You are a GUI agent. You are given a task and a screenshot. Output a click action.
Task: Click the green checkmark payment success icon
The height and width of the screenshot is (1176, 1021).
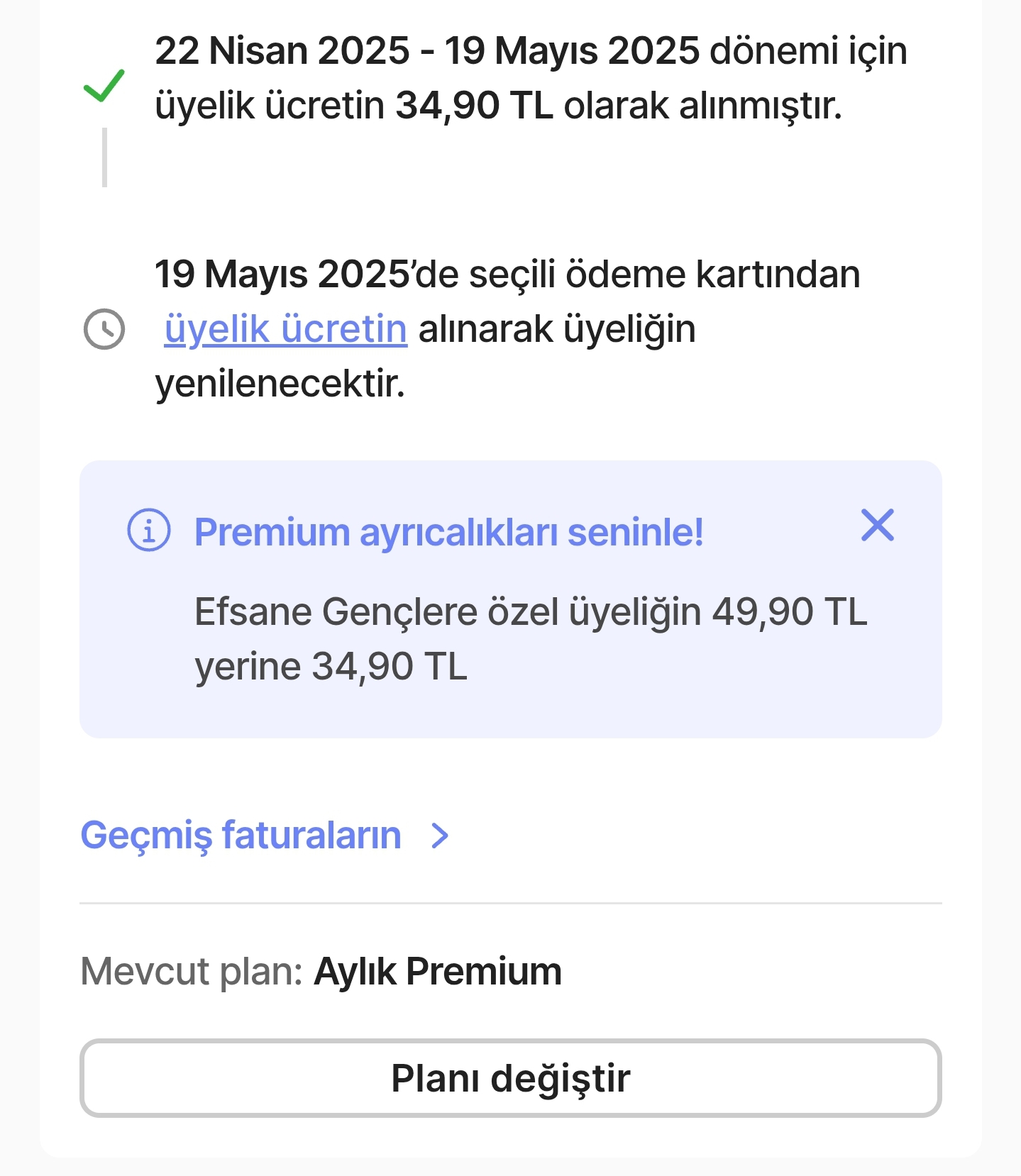(104, 85)
